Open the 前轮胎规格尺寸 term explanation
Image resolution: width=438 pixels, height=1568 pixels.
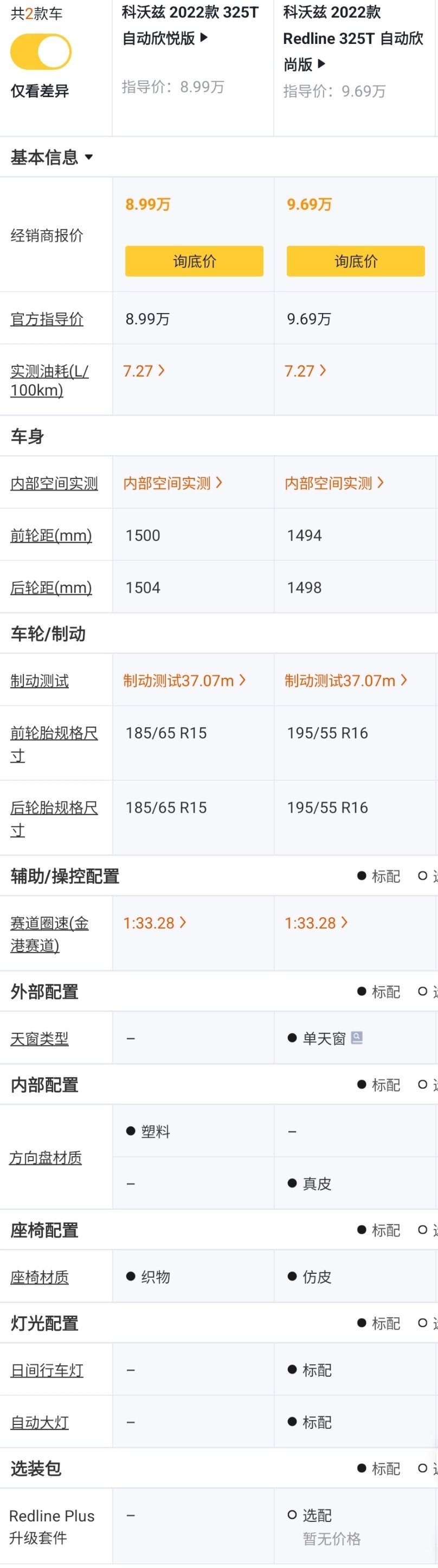(x=54, y=743)
